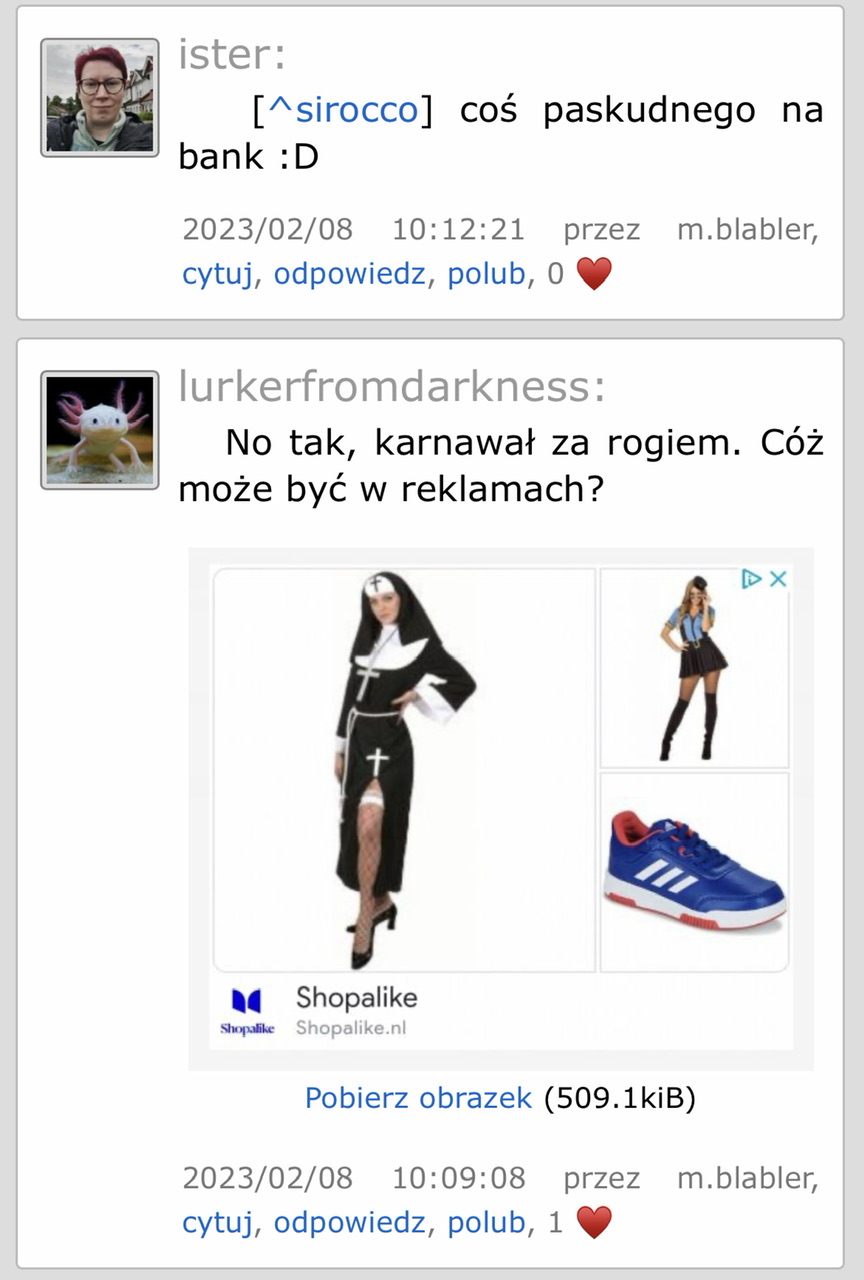Tap odpowiedz under lurkerfromdarkness's post
This screenshot has height=1280, width=864.
pos(349,1222)
